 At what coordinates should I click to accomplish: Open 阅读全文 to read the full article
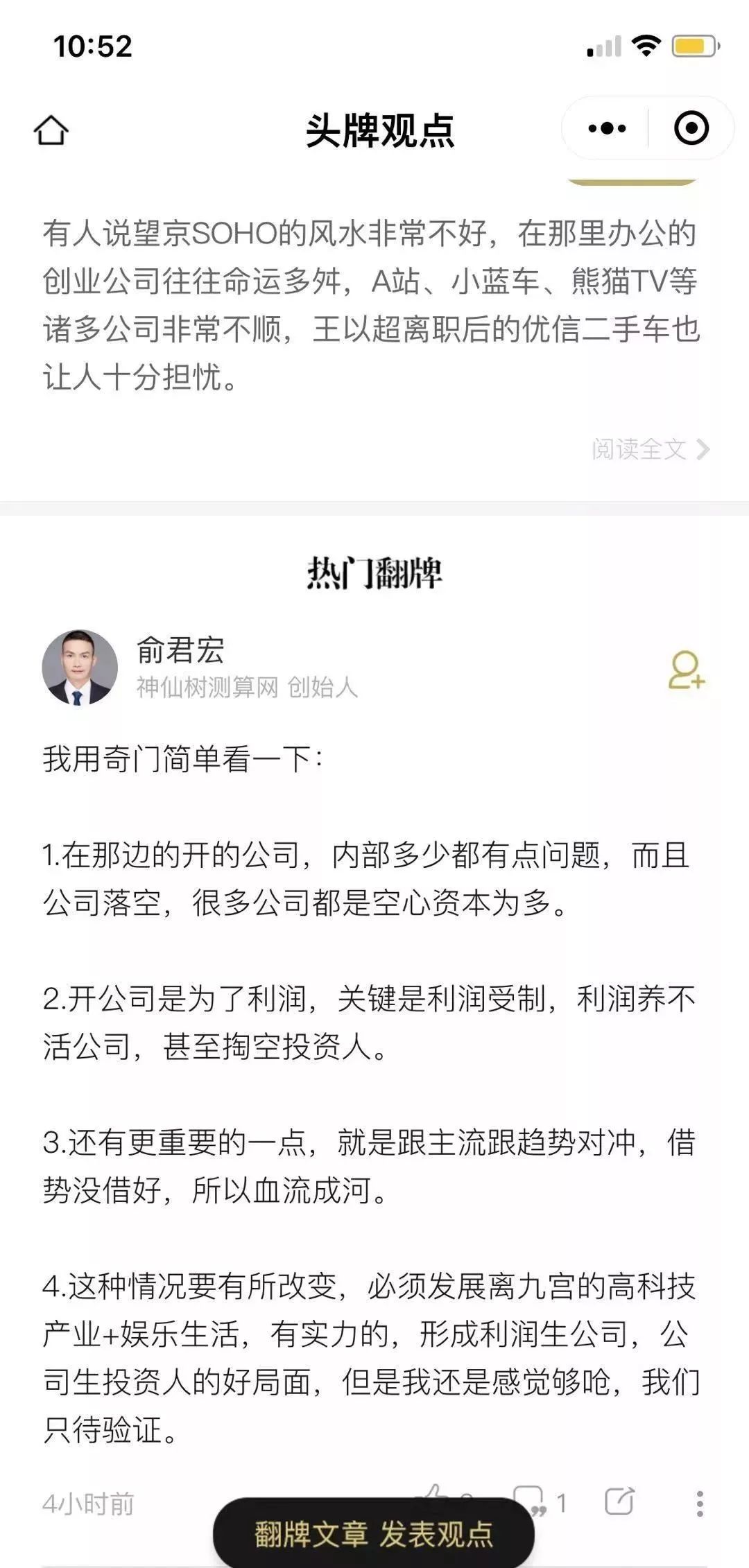tap(650, 449)
